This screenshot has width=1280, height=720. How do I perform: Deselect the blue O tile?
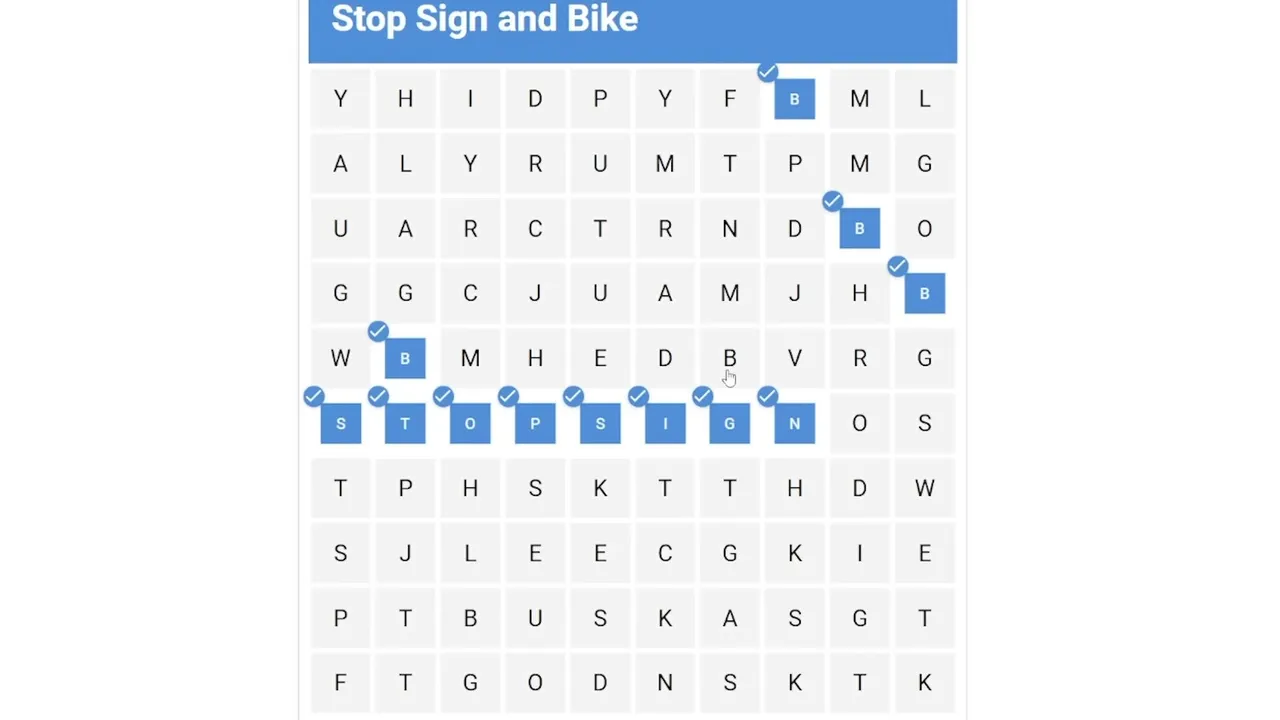coord(470,423)
